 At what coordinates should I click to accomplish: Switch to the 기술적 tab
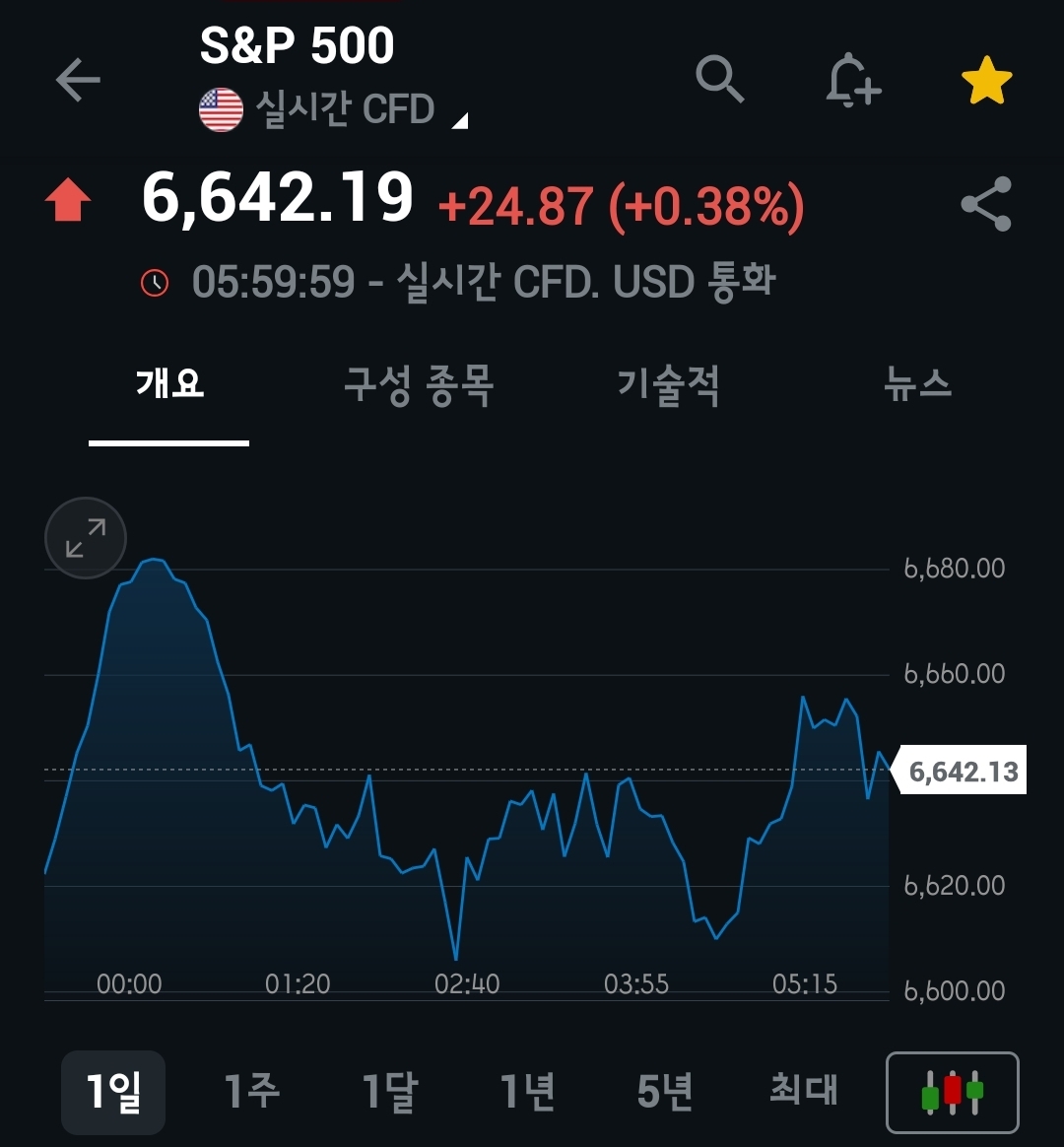(x=668, y=384)
